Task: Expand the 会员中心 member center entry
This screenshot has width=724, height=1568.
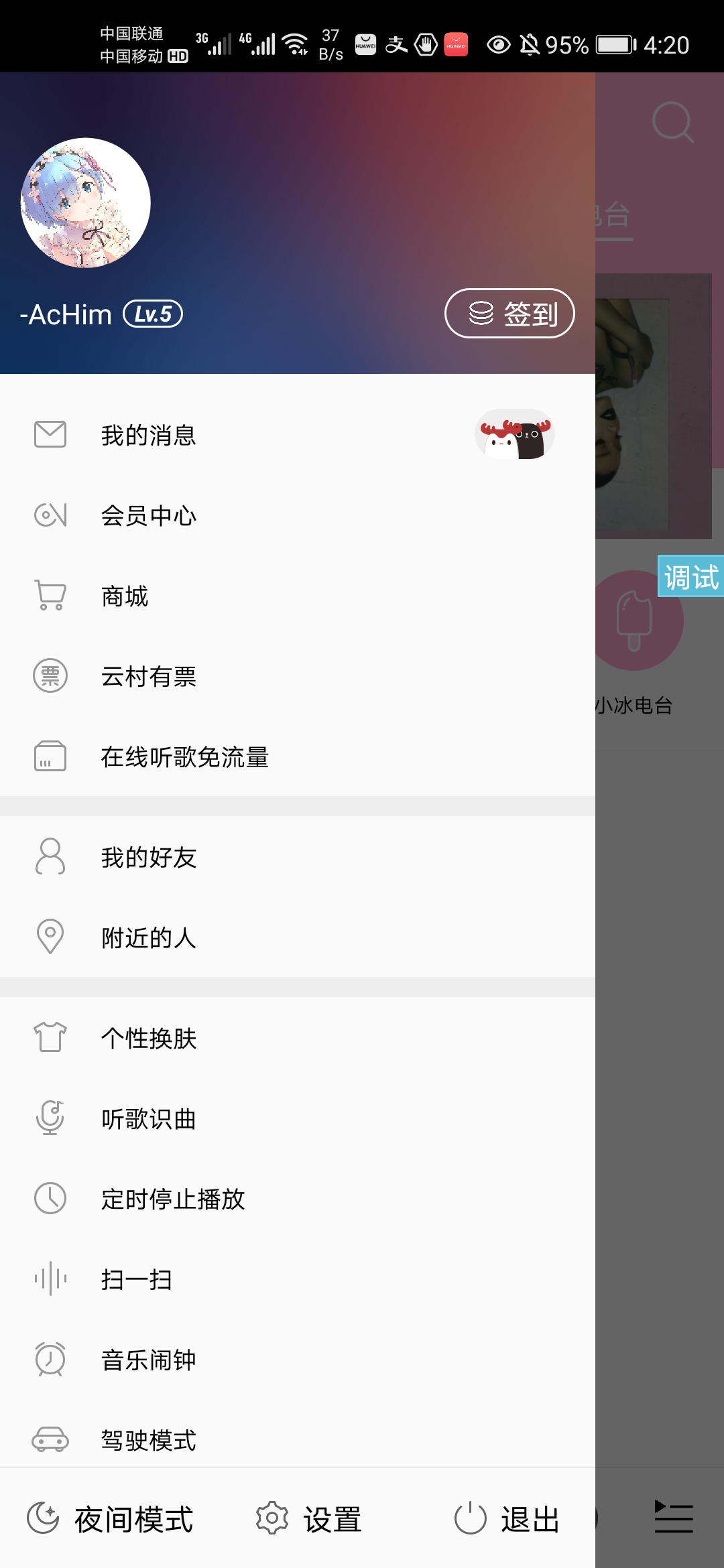Action: click(147, 516)
